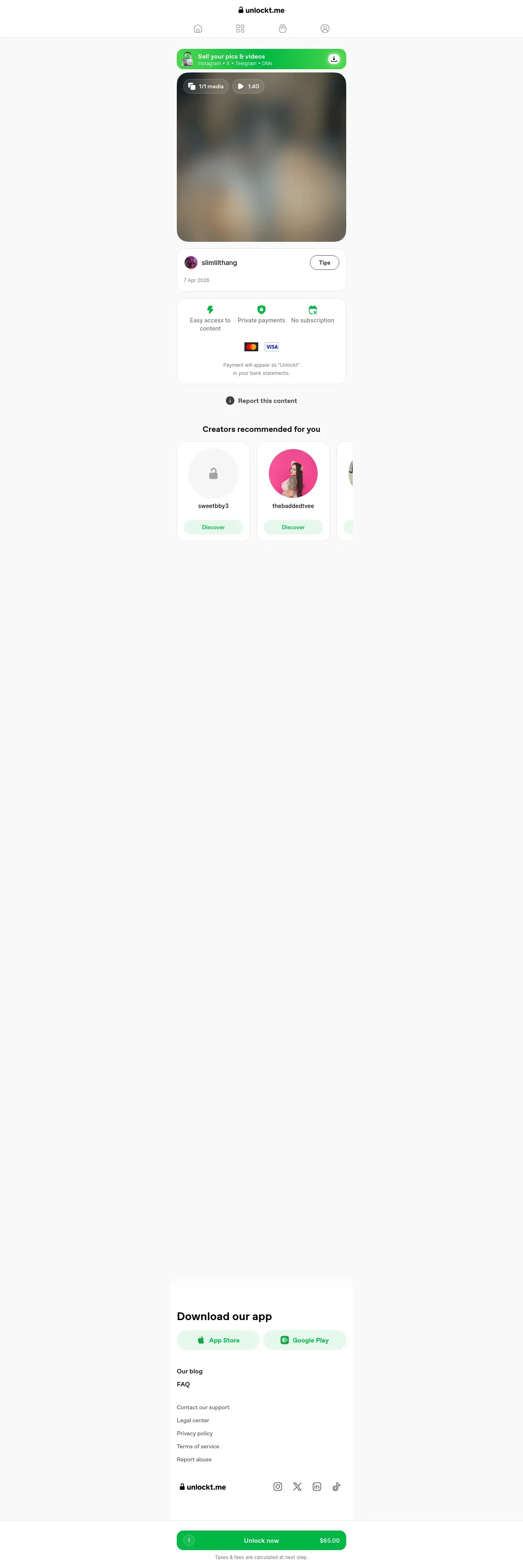
Task: Open the FAQ page
Action: coord(183,1384)
